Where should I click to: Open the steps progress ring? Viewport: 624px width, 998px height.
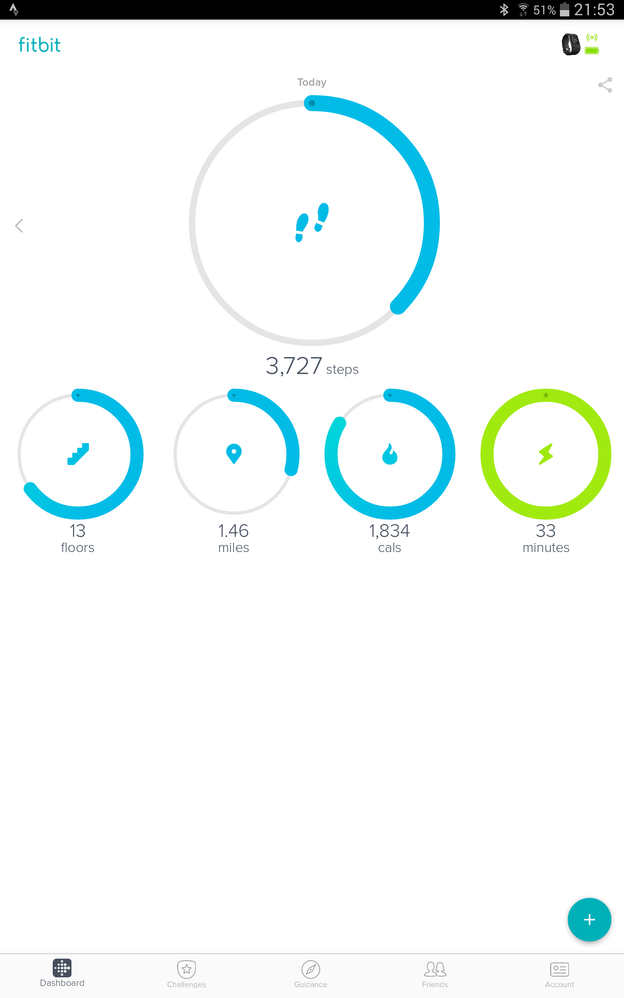pos(314,222)
